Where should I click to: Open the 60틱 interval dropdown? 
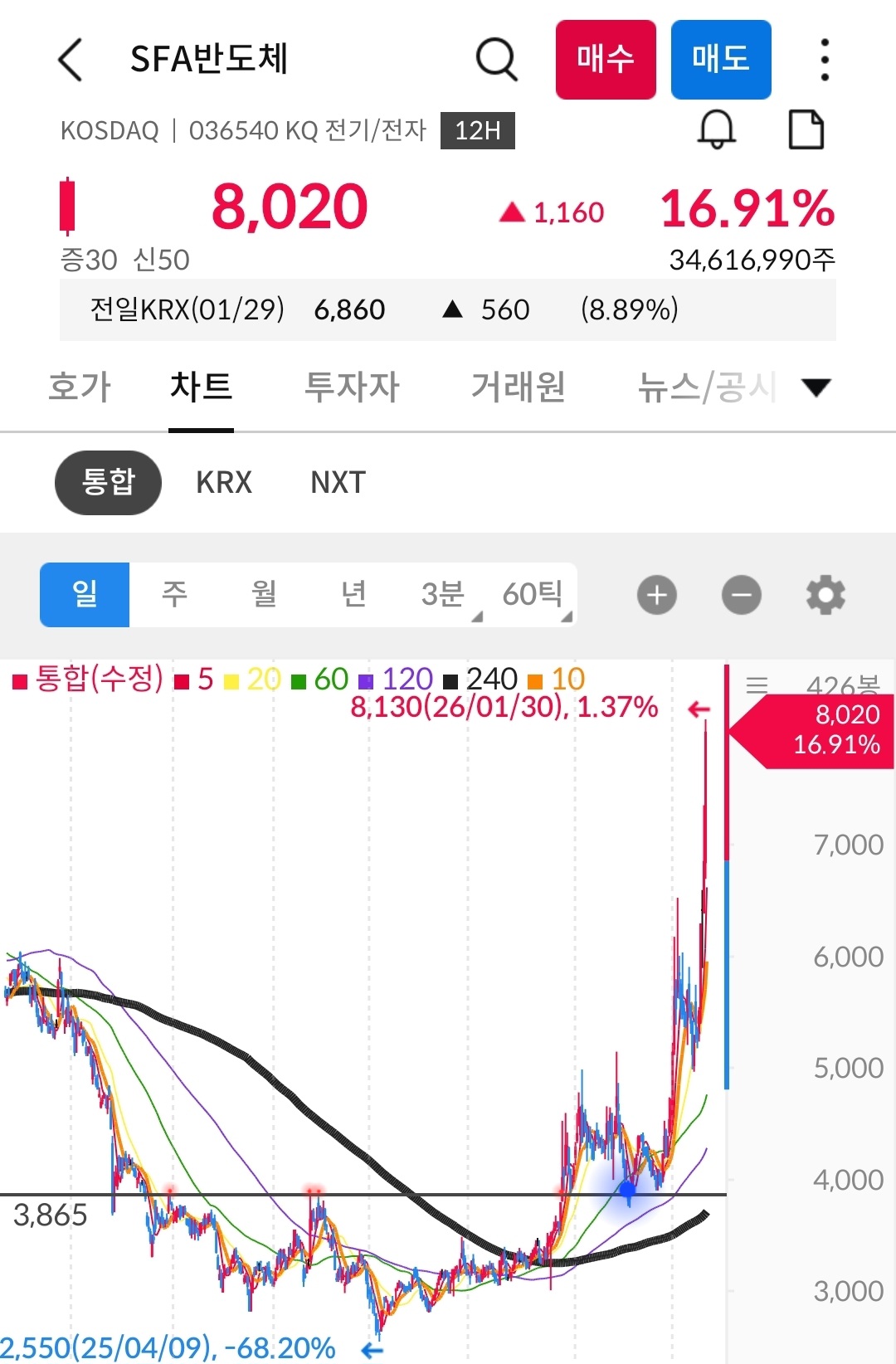533,594
